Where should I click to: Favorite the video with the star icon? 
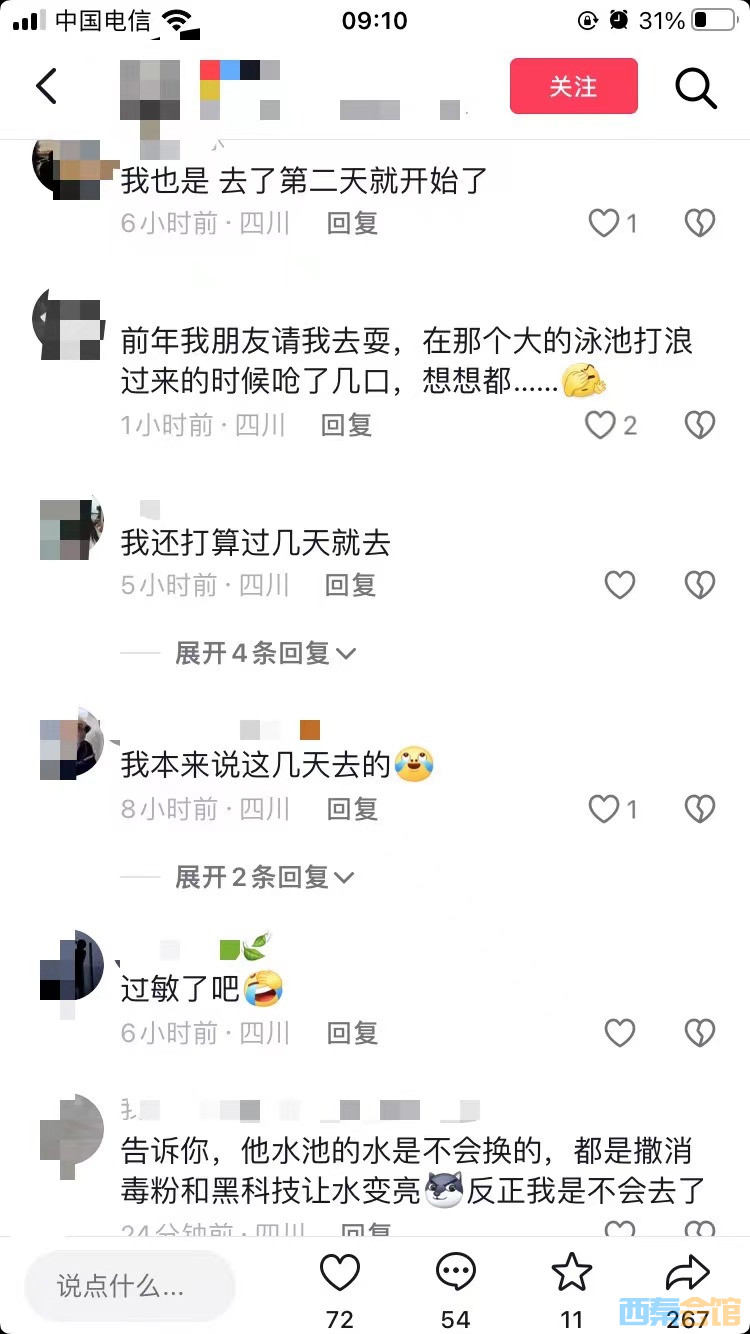pyautogui.click(x=572, y=1274)
